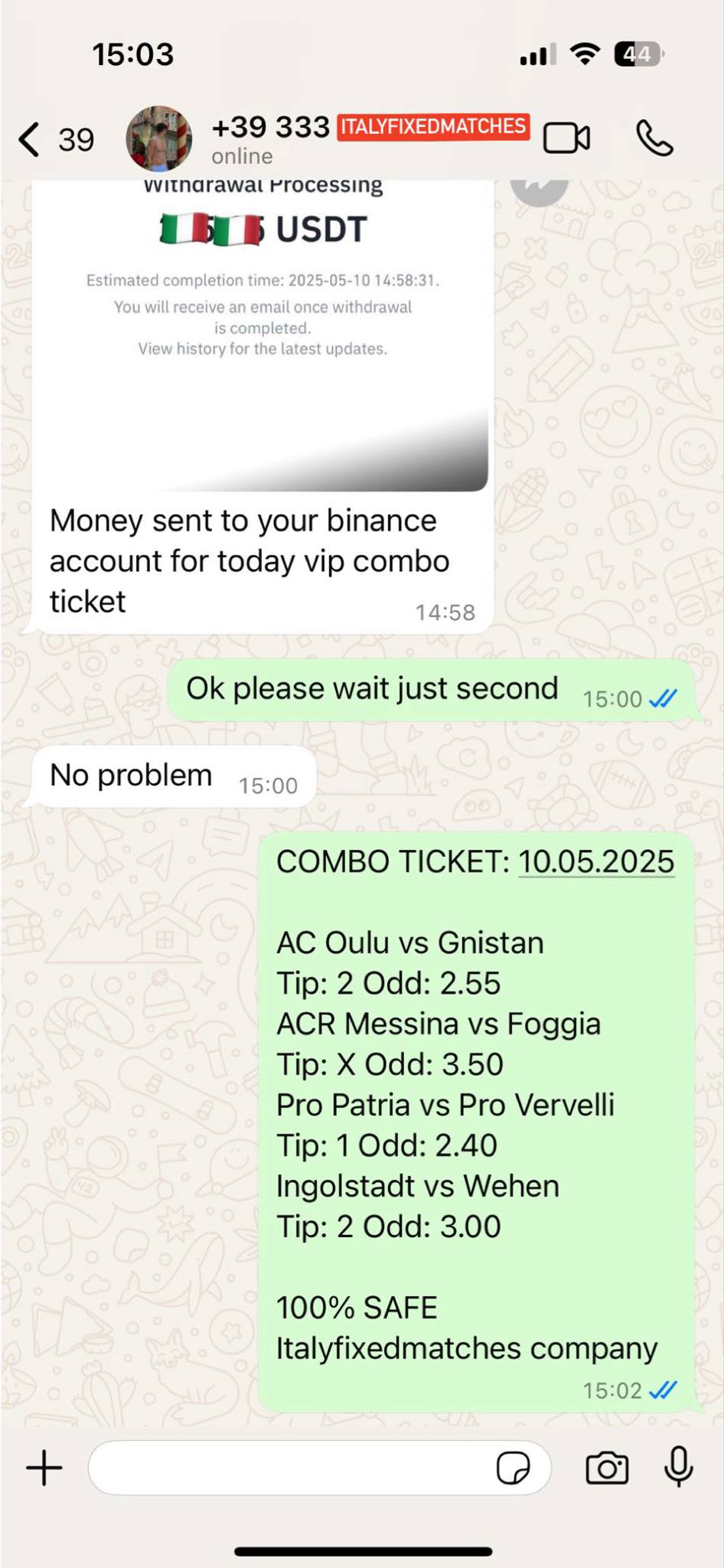
Task: Forward the withdrawal image
Action: coord(540,188)
